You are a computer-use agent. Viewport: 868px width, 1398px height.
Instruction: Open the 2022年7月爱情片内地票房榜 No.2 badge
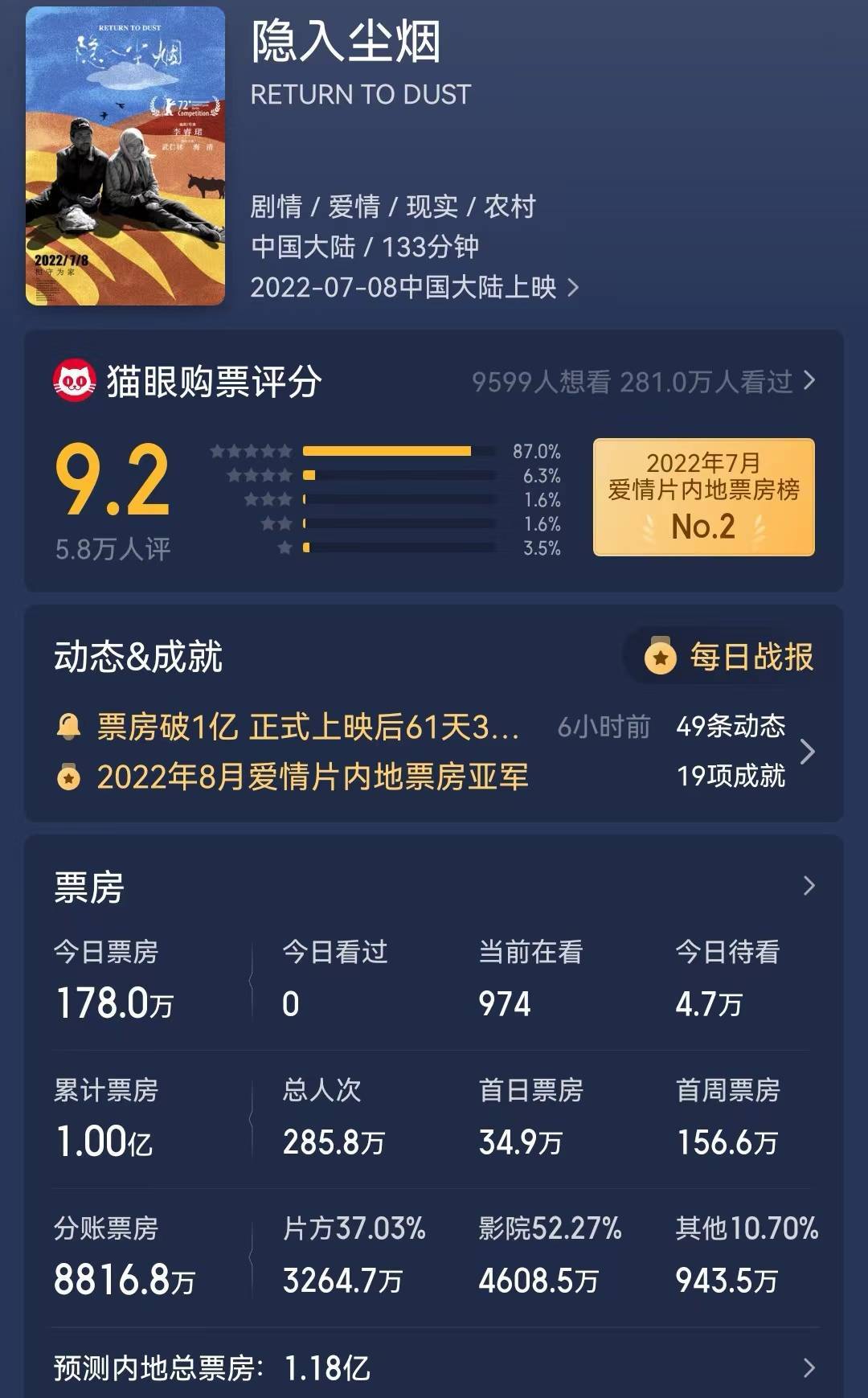pyautogui.click(x=703, y=497)
